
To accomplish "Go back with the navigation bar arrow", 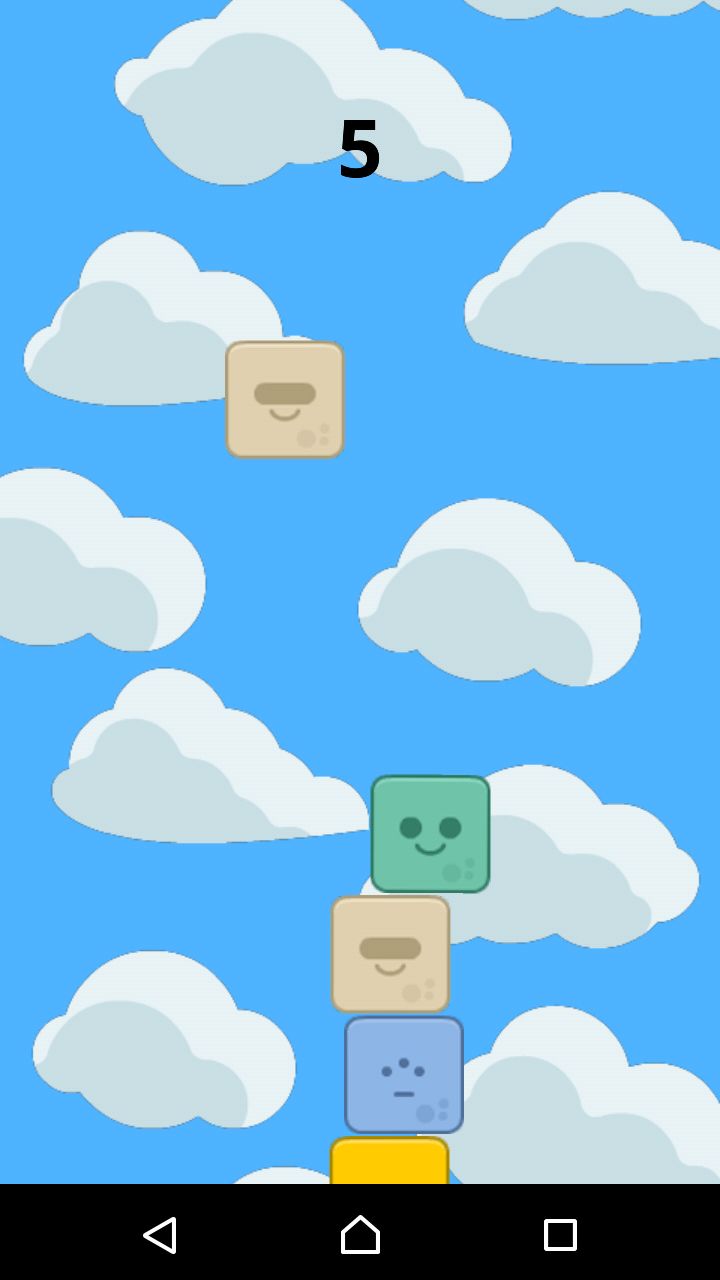I will pyautogui.click(x=160, y=1235).
